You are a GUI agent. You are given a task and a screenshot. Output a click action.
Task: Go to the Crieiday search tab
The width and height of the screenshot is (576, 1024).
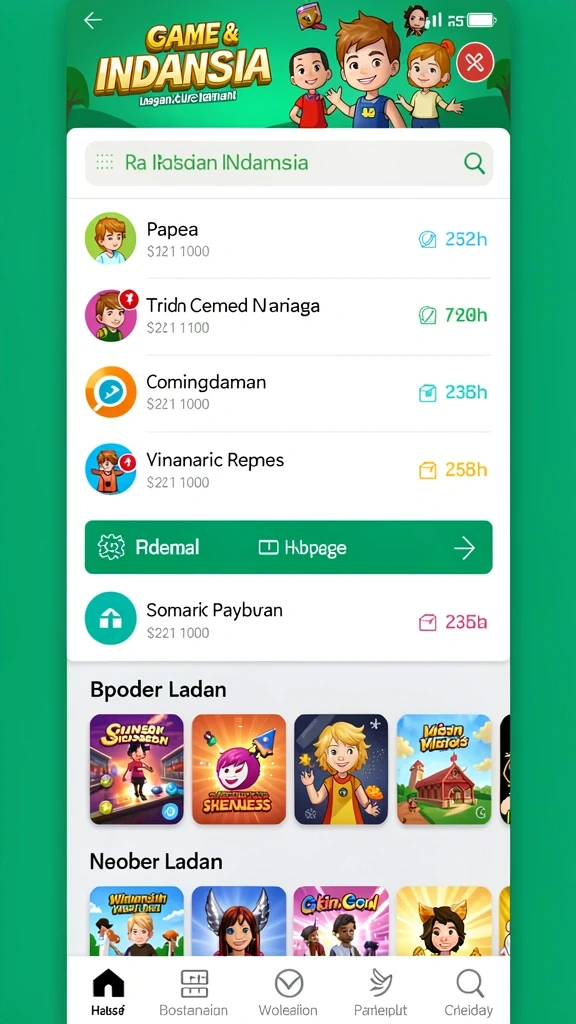pyautogui.click(x=469, y=993)
